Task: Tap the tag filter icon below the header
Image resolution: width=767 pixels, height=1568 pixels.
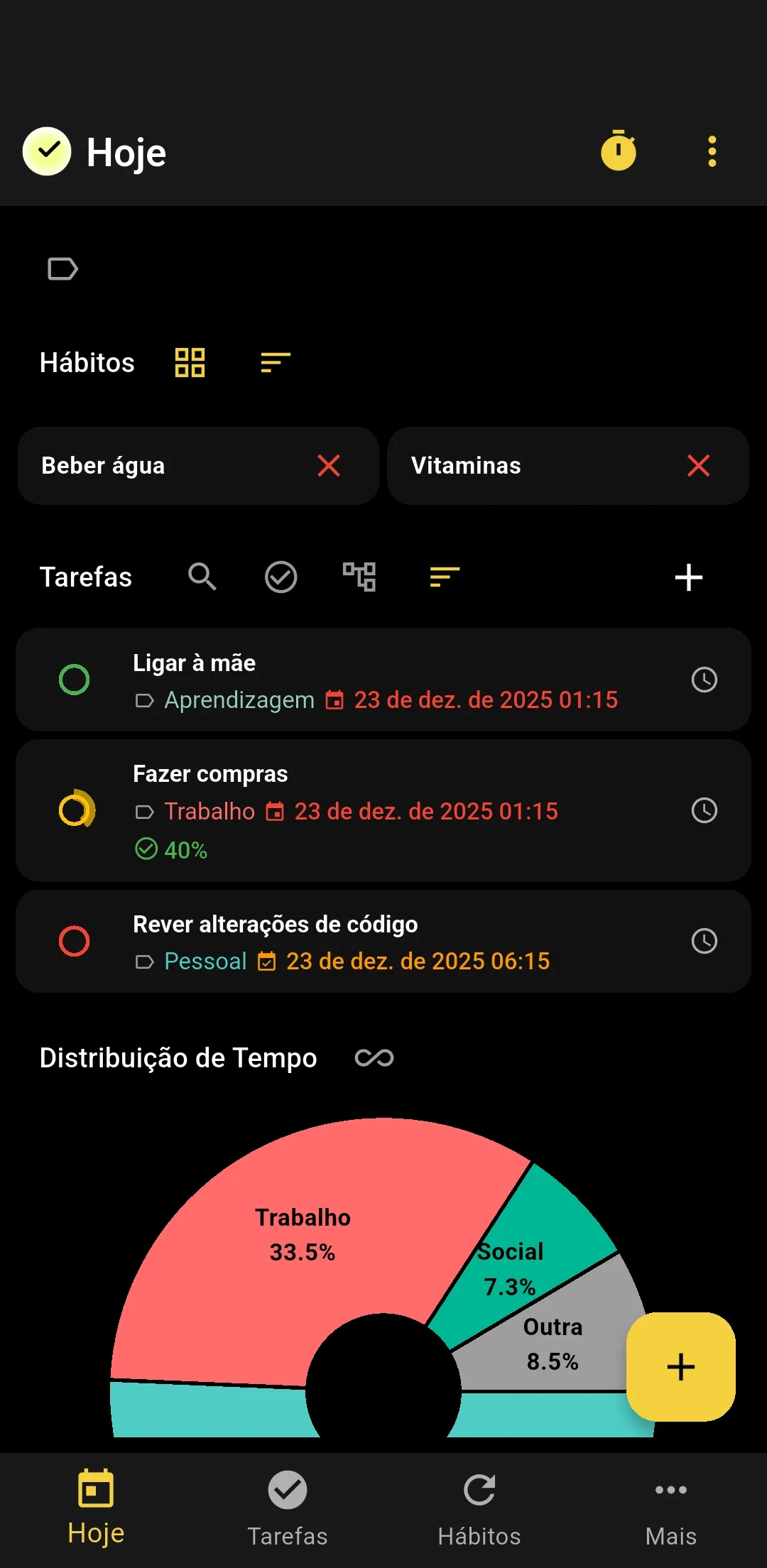Action: [x=62, y=269]
